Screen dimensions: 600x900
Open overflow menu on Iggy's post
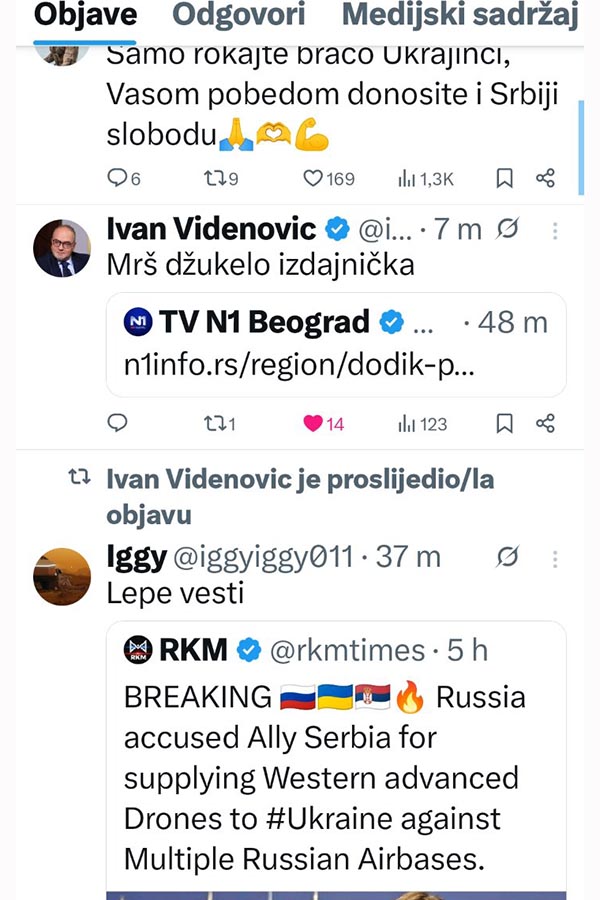pyautogui.click(x=555, y=556)
